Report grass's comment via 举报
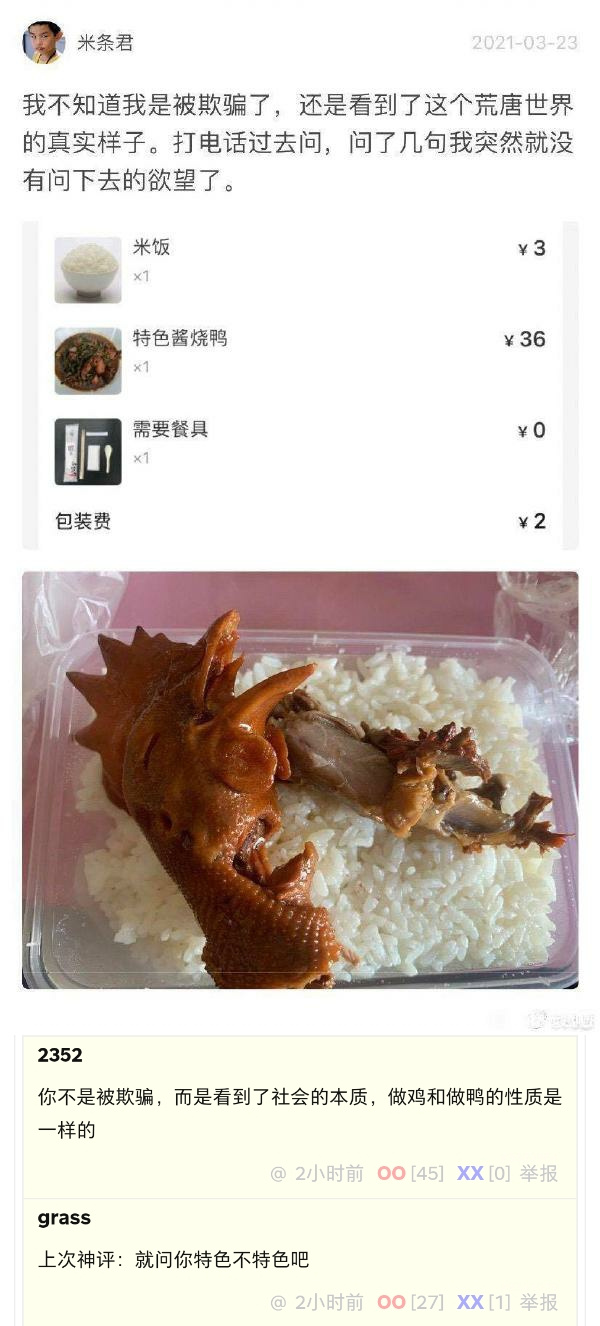Screen dimensions: 600x1326 540,1302
